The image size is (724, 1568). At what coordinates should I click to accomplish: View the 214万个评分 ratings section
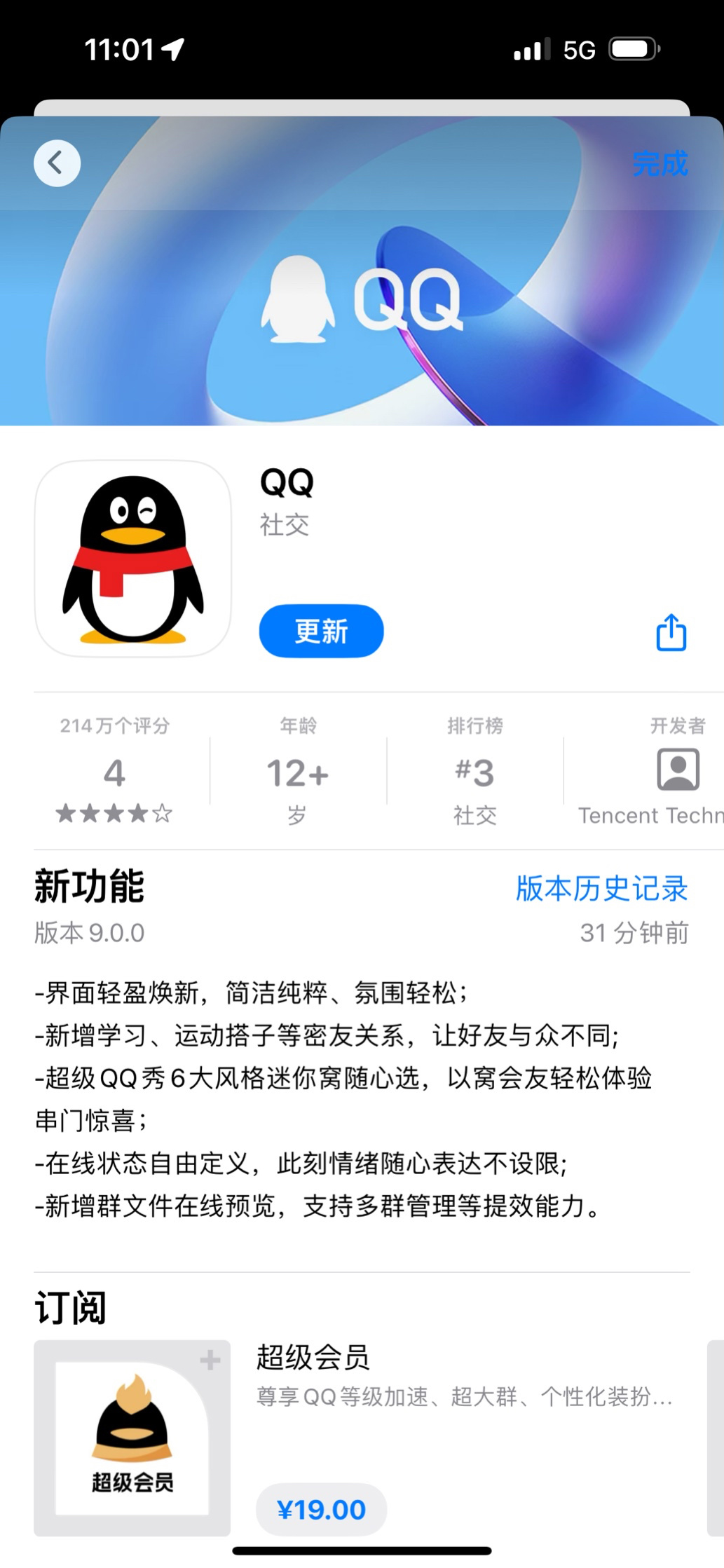(114, 771)
